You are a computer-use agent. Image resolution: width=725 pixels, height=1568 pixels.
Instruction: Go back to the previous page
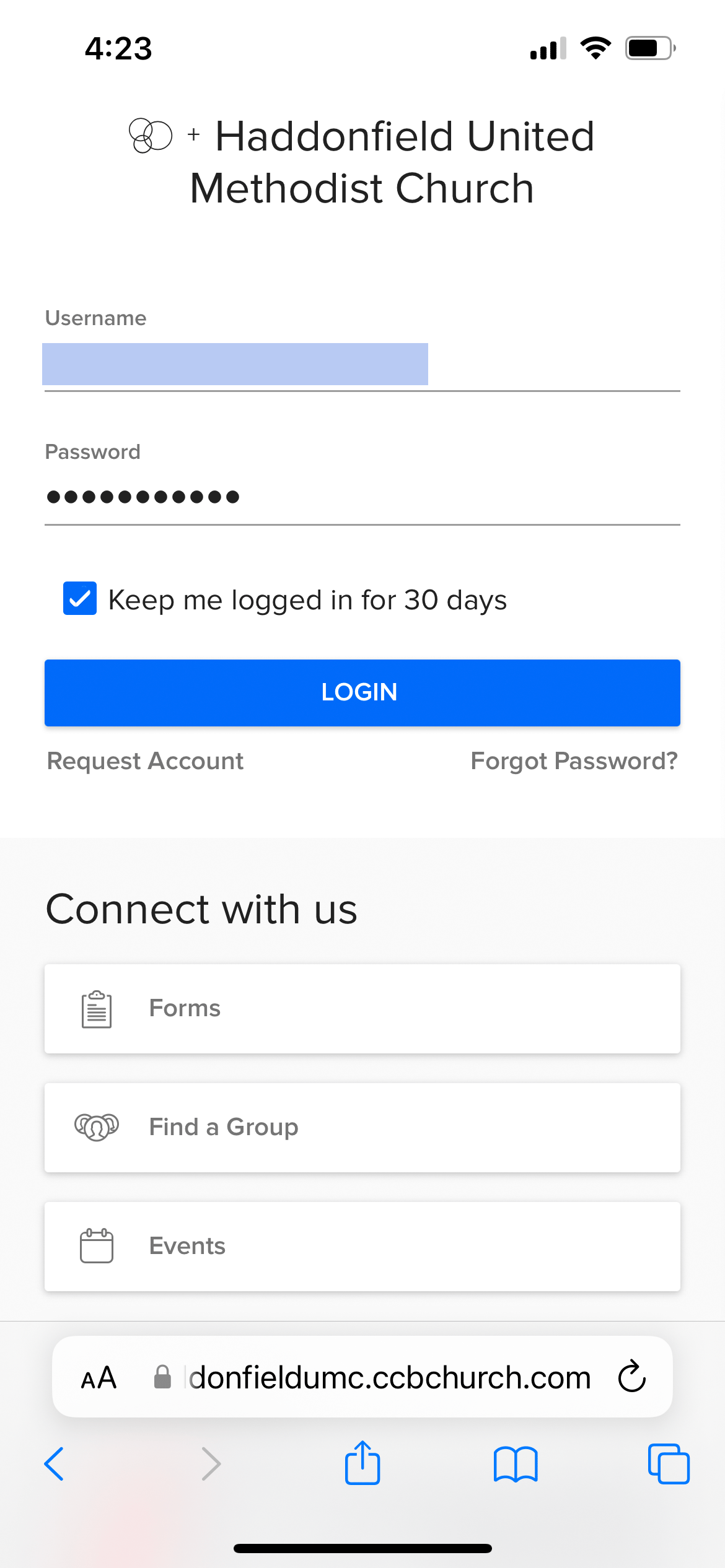(55, 1464)
